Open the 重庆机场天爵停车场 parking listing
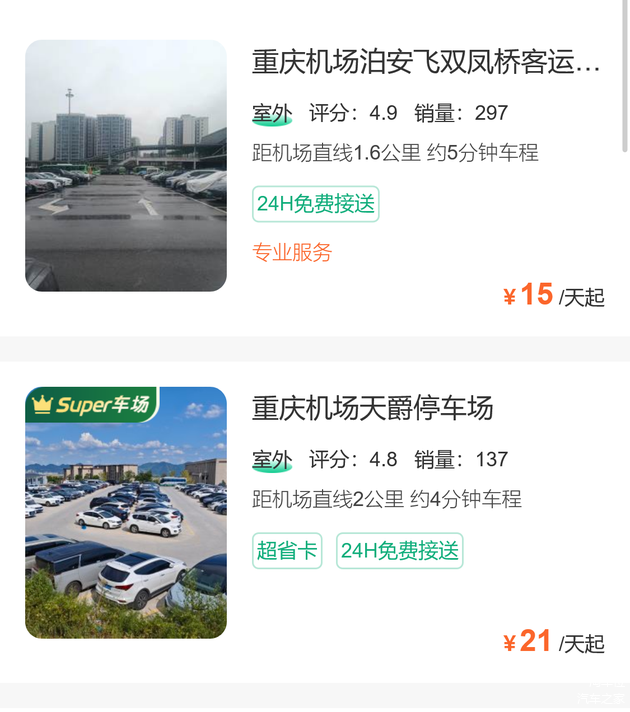This screenshot has width=630, height=712. click(373, 408)
